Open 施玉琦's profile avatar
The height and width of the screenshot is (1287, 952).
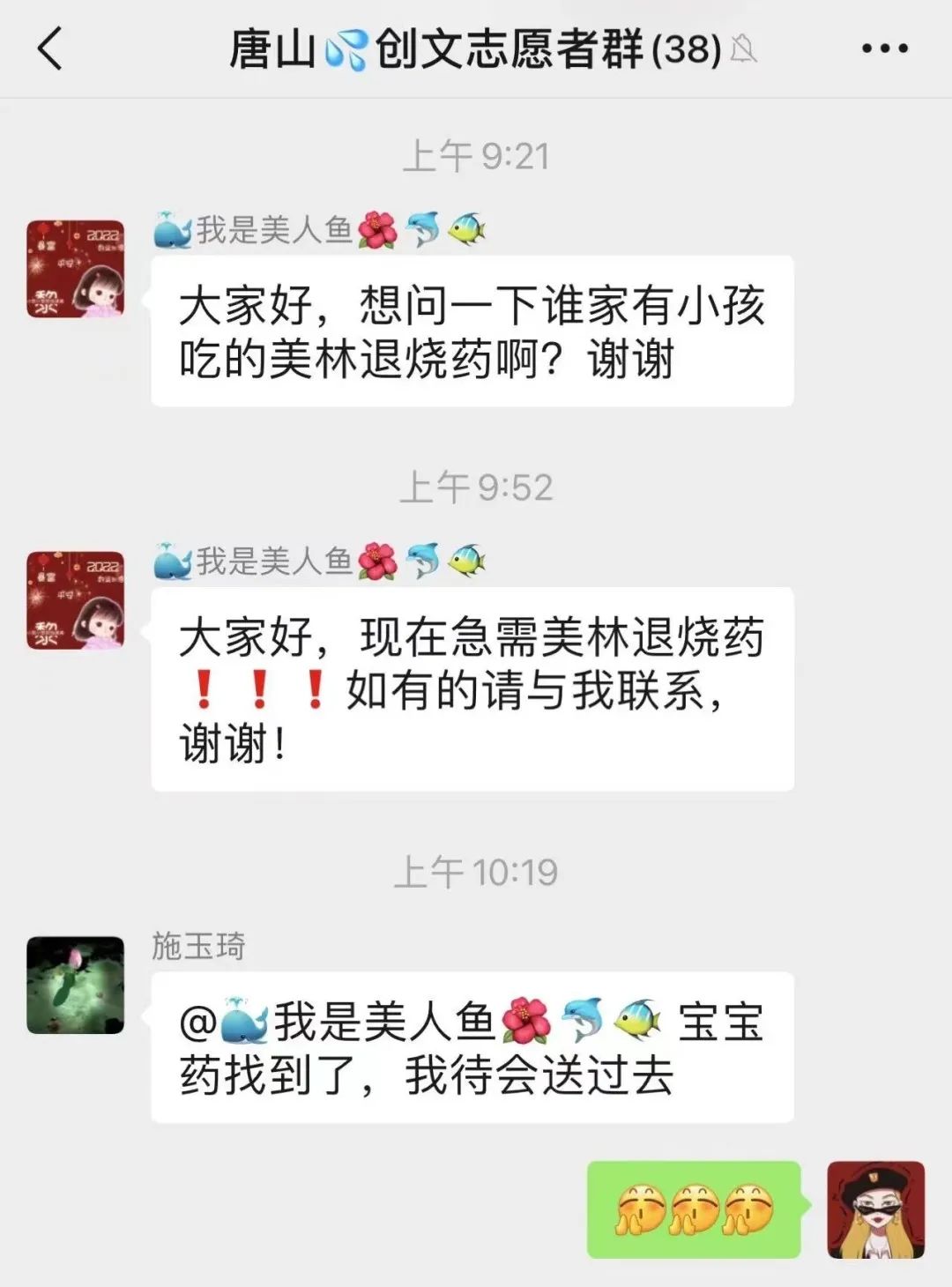pos(76,985)
